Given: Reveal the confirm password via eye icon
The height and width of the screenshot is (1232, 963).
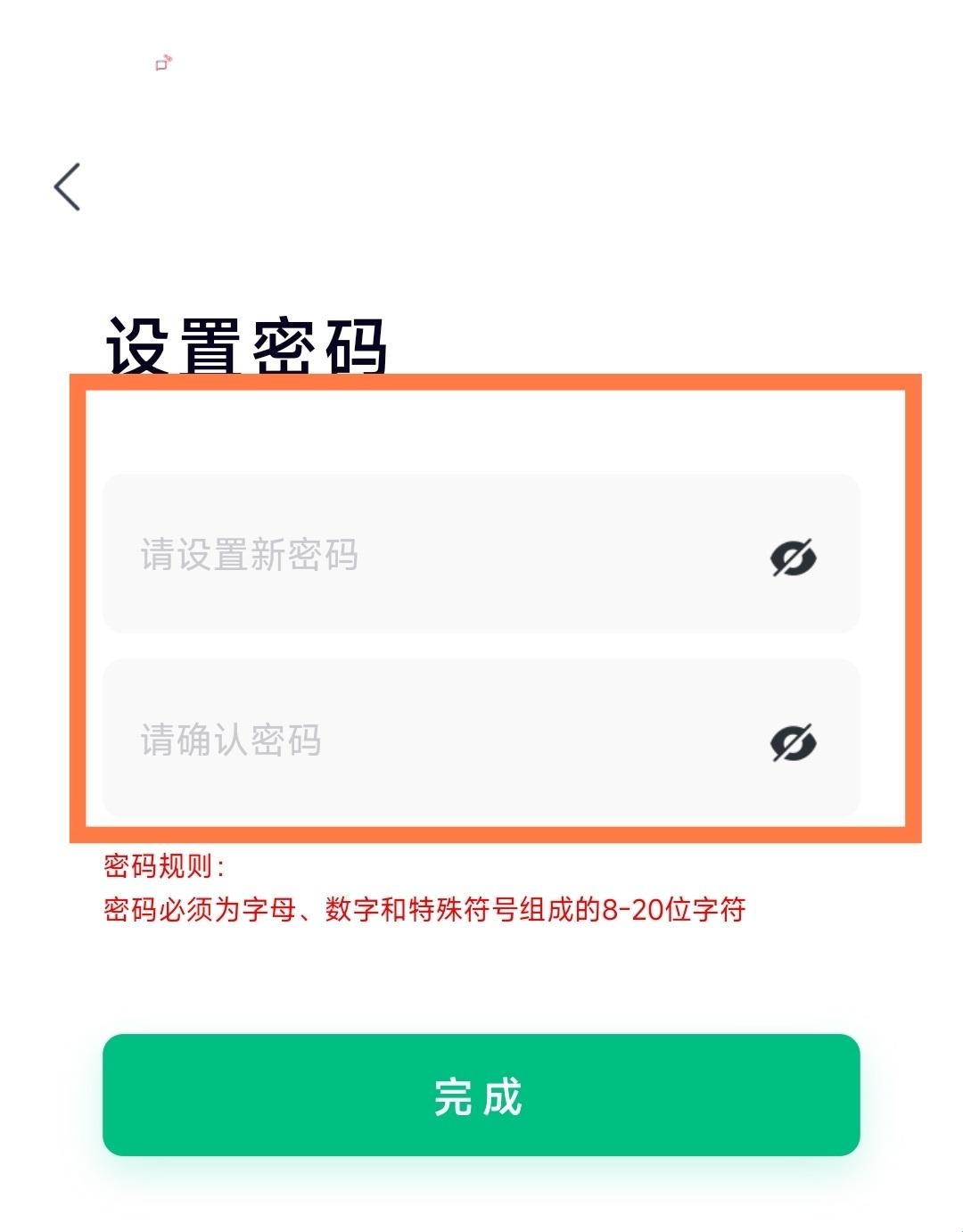Looking at the screenshot, I should click(793, 743).
